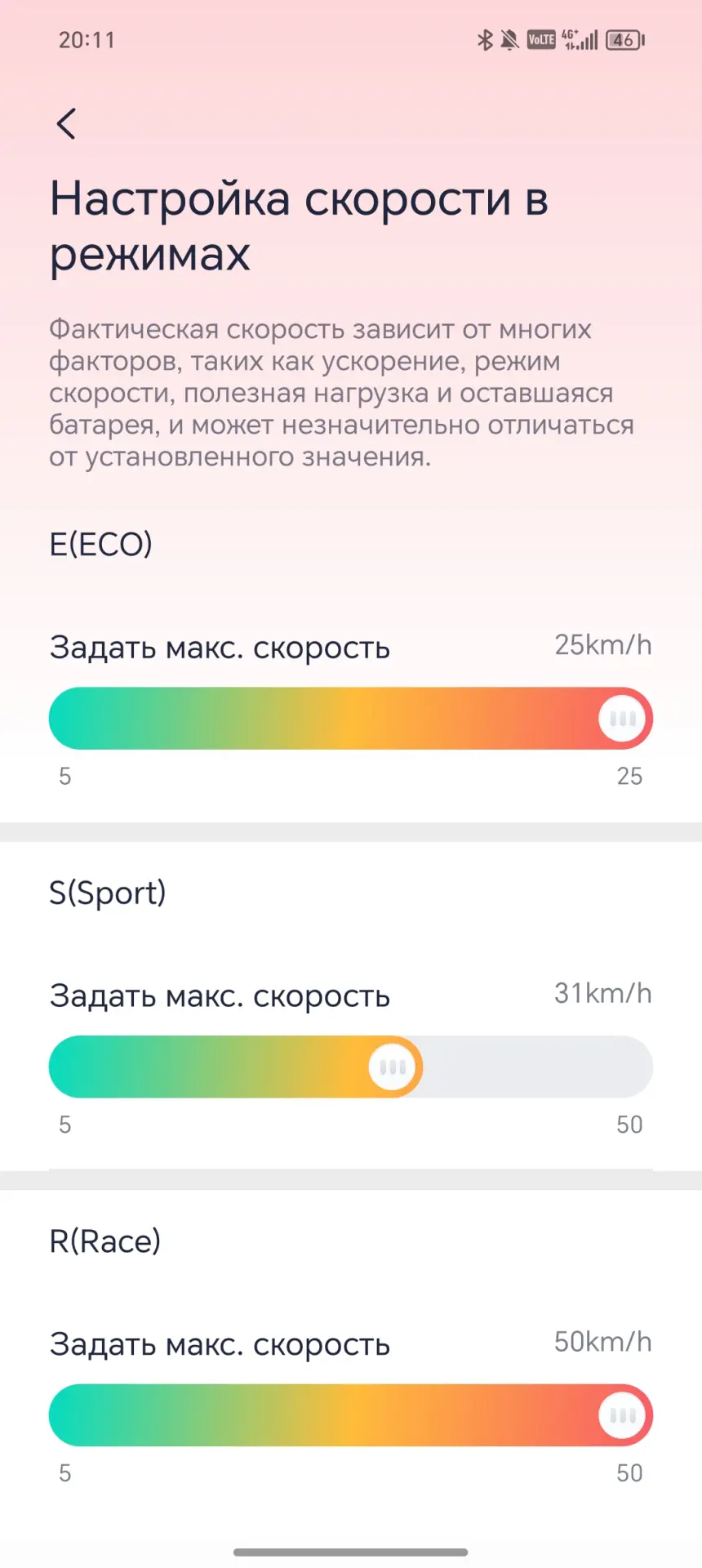702x1568 pixels.
Task: Tap the E(ECO) max speed slider
Action: (x=351, y=719)
